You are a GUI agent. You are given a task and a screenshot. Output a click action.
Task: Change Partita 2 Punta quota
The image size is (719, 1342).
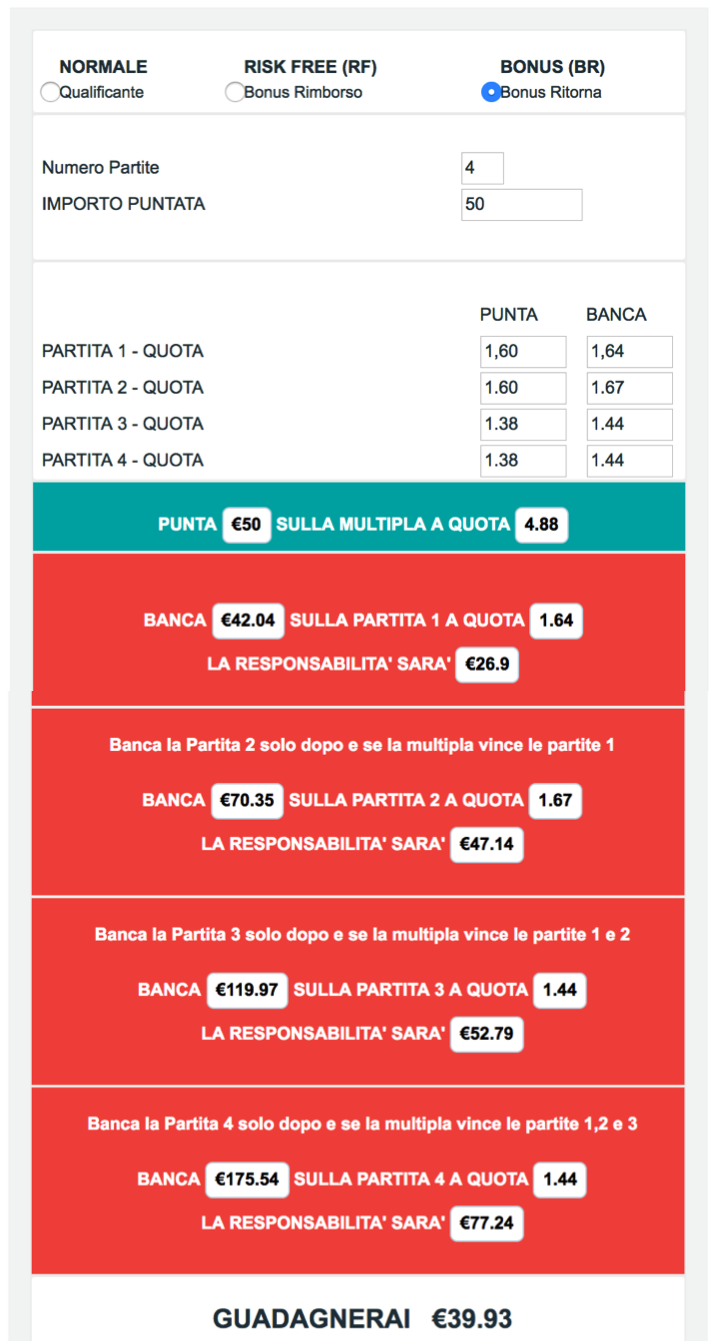(x=523, y=388)
